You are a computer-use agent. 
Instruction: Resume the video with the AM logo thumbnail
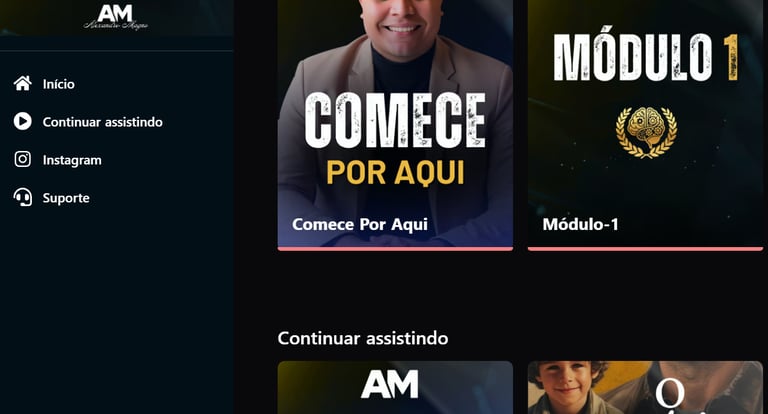click(x=395, y=388)
